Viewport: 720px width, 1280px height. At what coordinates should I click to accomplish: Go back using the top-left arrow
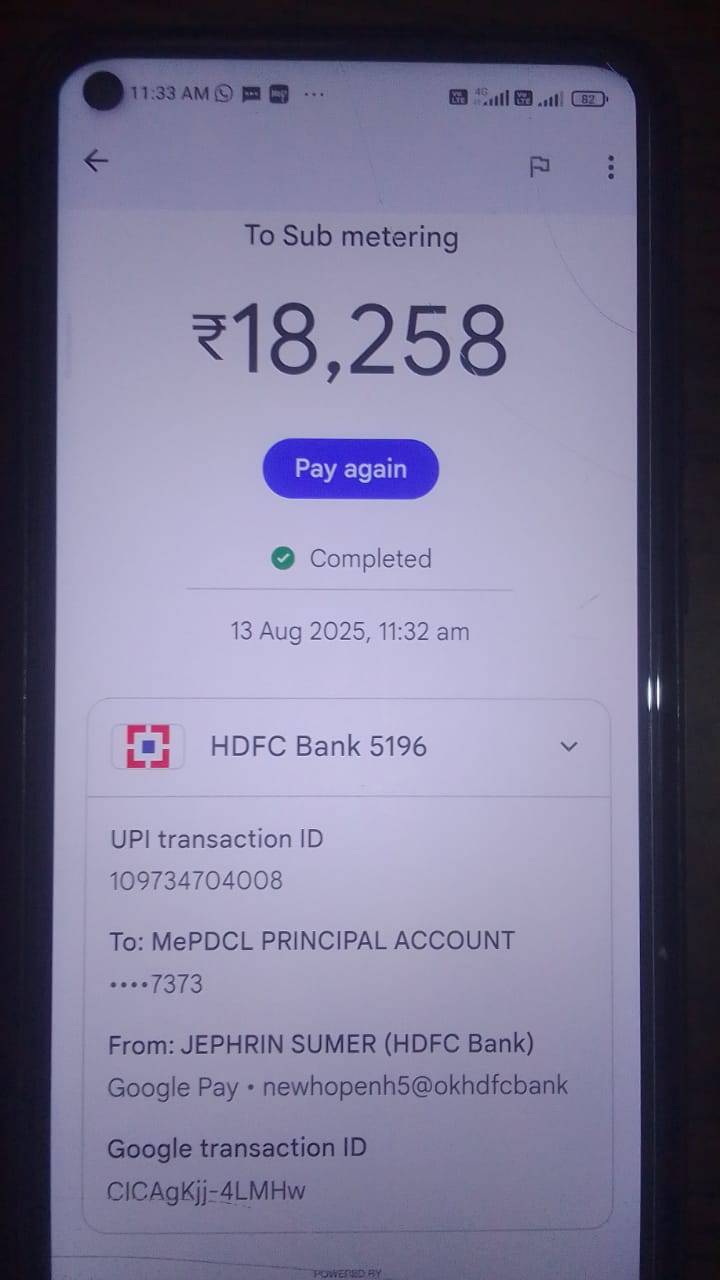pos(96,161)
